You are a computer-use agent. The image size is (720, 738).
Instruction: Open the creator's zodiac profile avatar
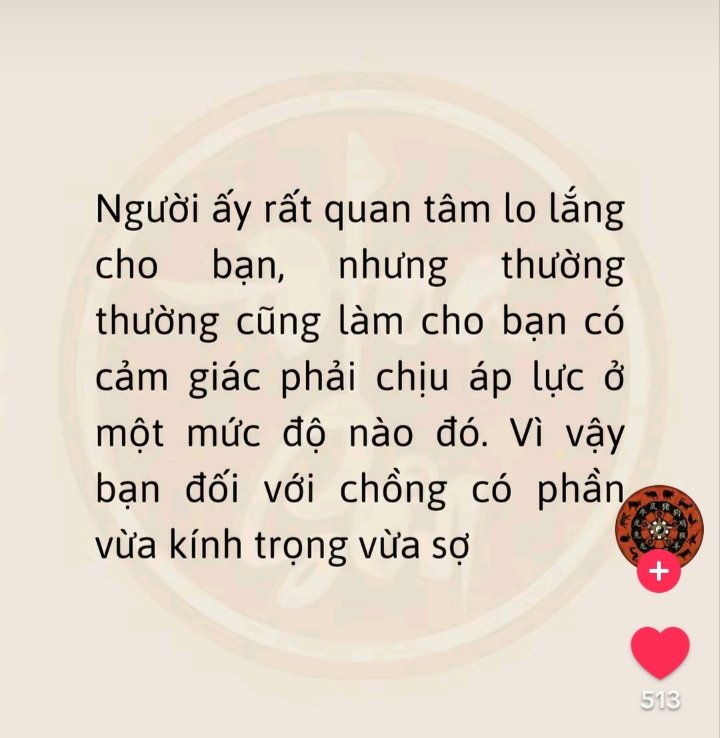[x=659, y=526]
